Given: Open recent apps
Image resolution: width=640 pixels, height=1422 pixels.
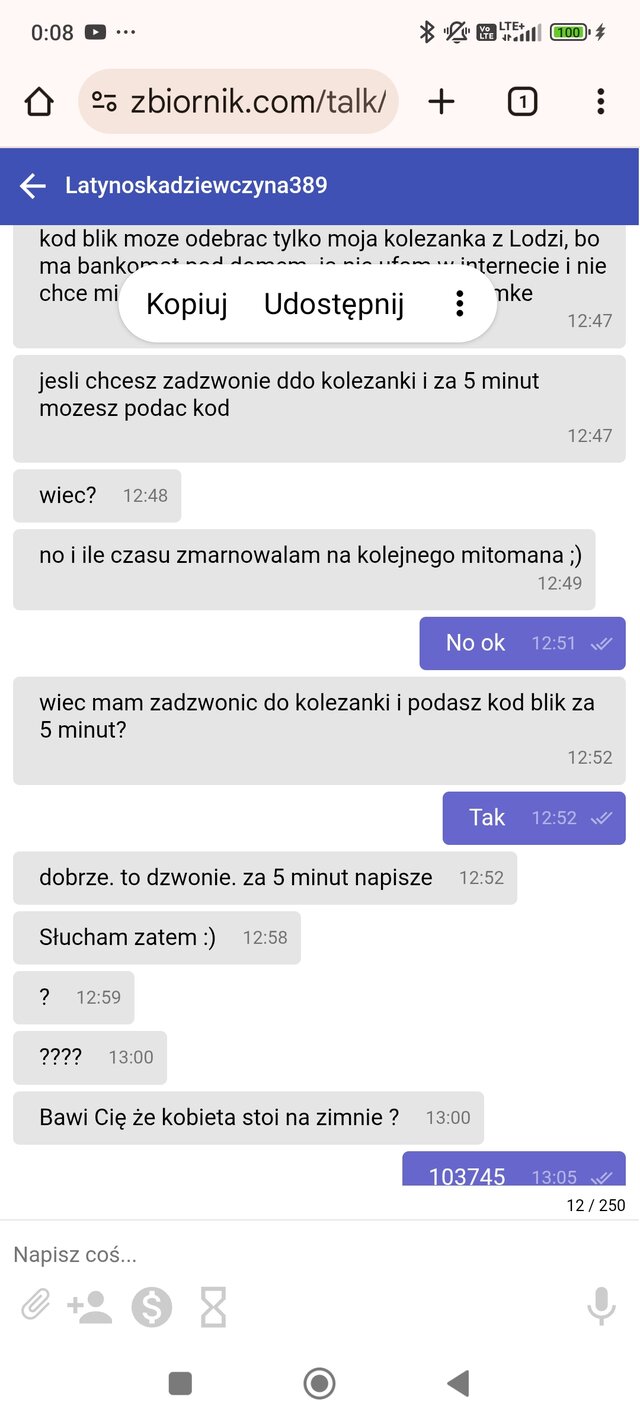Looking at the screenshot, I should click(x=180, y=1383).
